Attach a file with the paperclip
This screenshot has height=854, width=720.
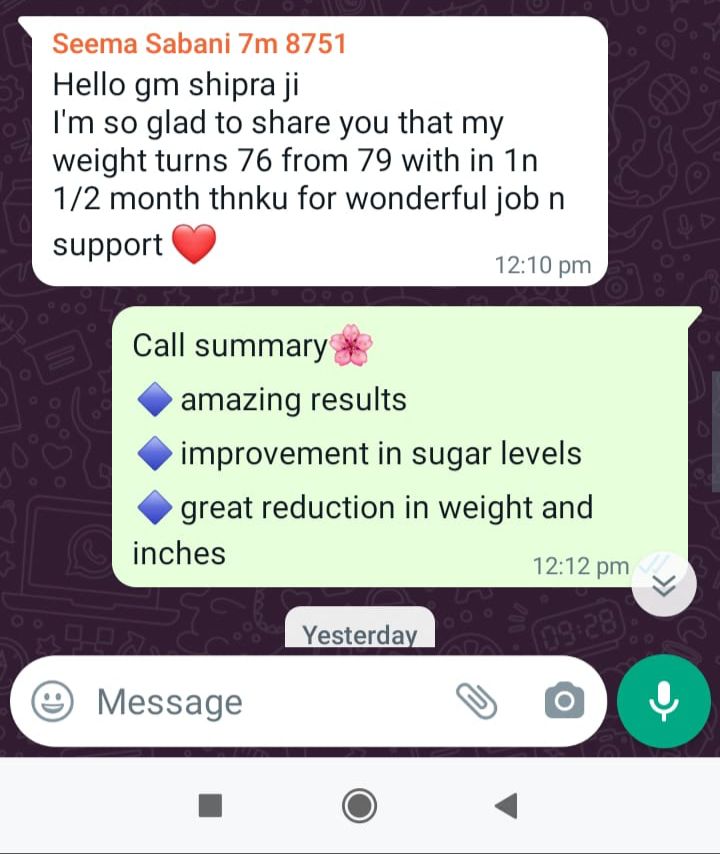(477, 701)
